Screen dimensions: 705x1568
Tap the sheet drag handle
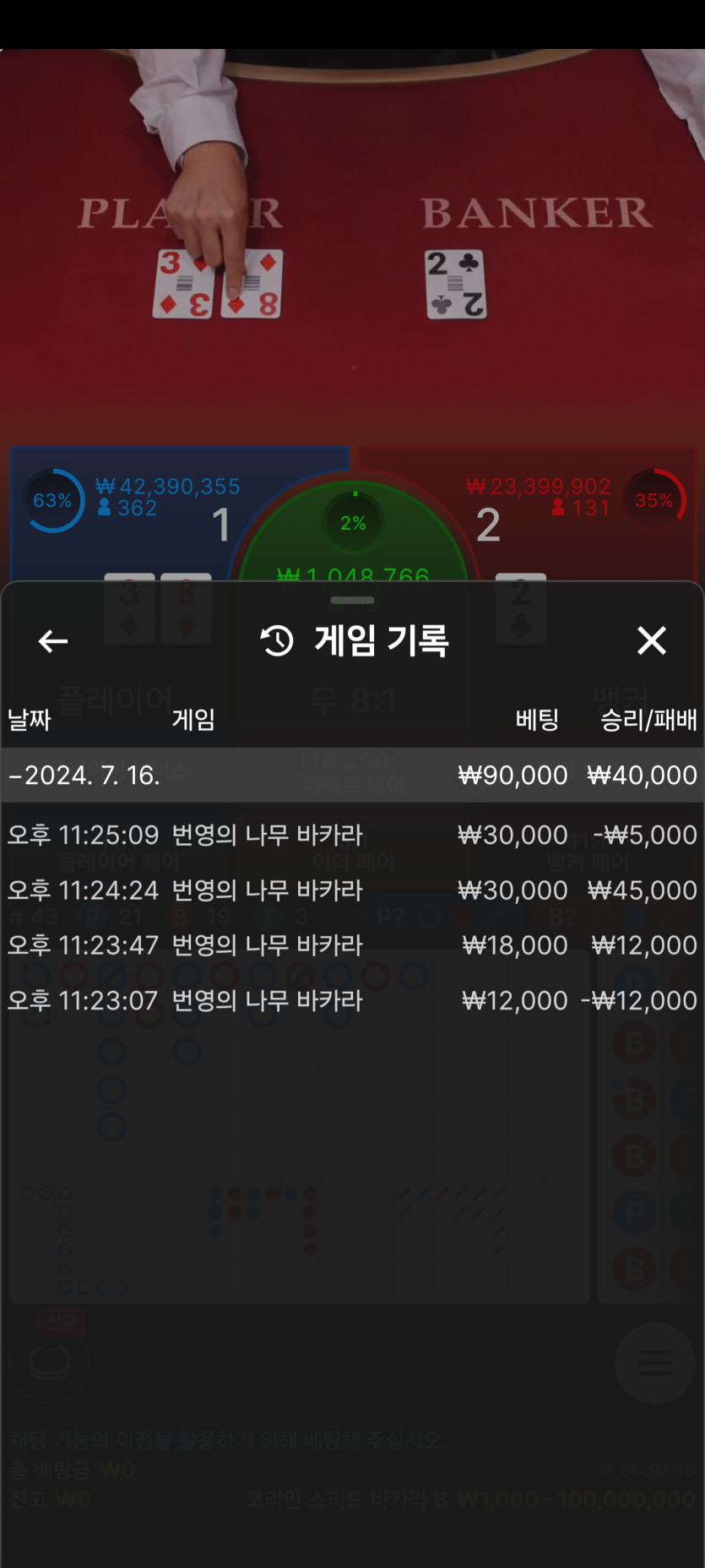352,601
